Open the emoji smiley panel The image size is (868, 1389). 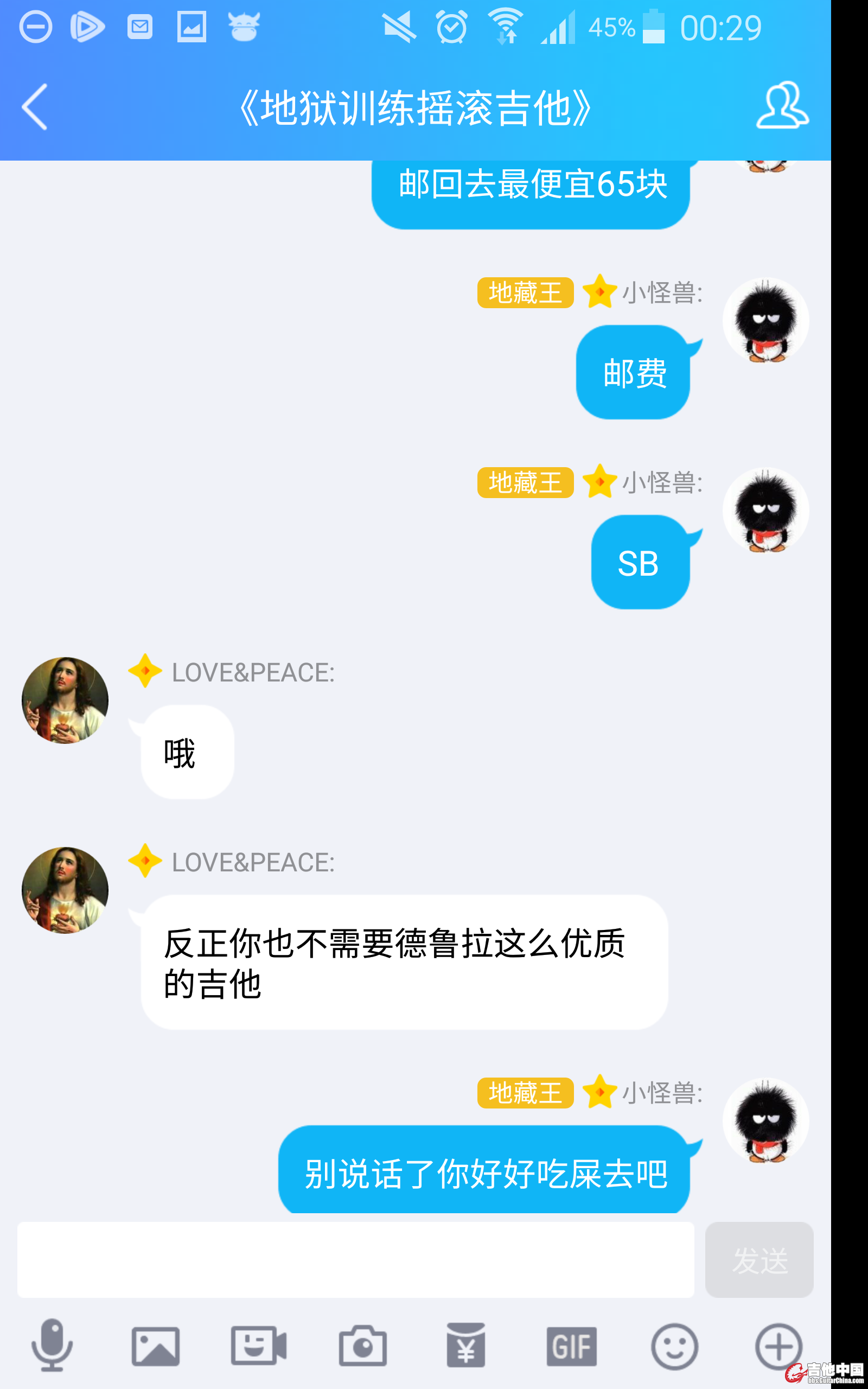point(674,1346)
